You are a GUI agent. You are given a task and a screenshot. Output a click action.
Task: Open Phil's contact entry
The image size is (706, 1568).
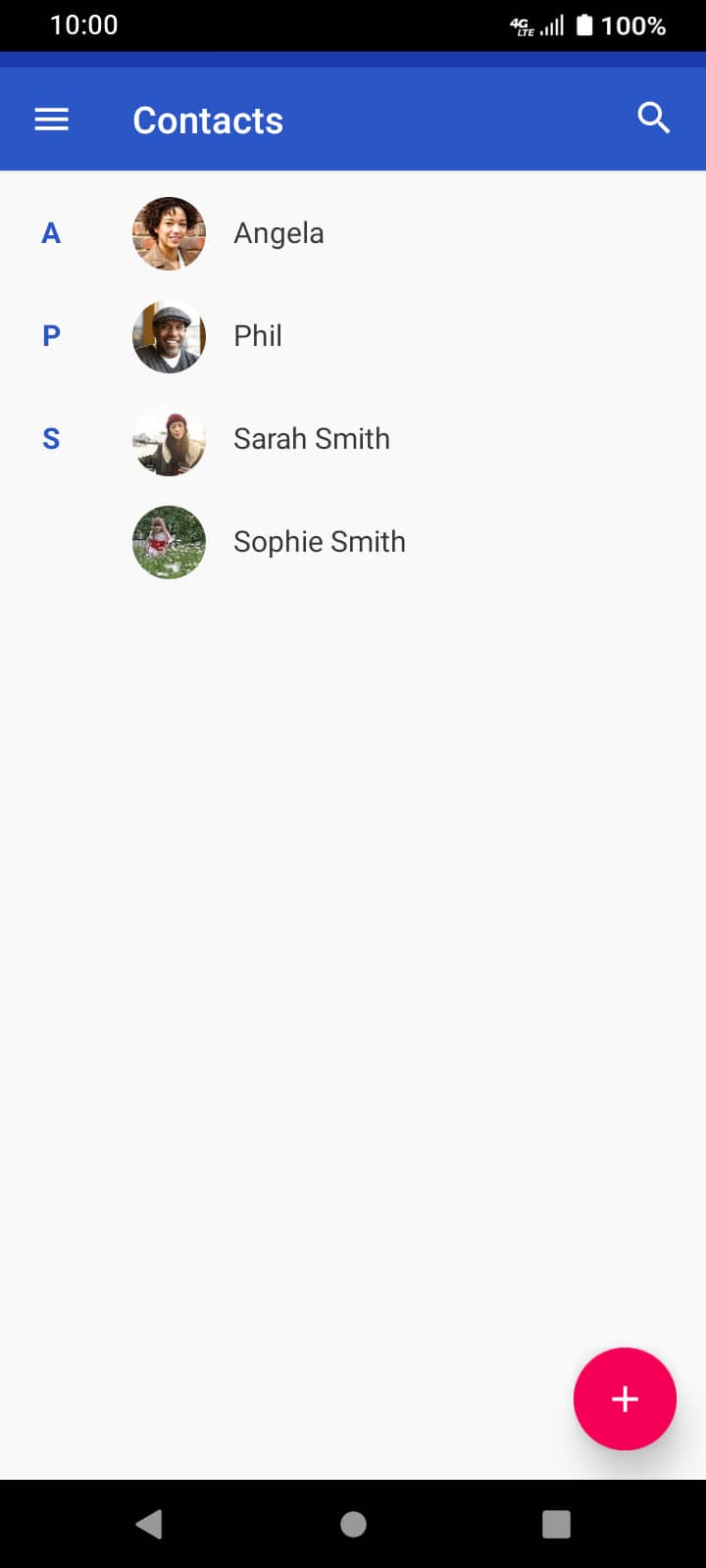point(353,336)
